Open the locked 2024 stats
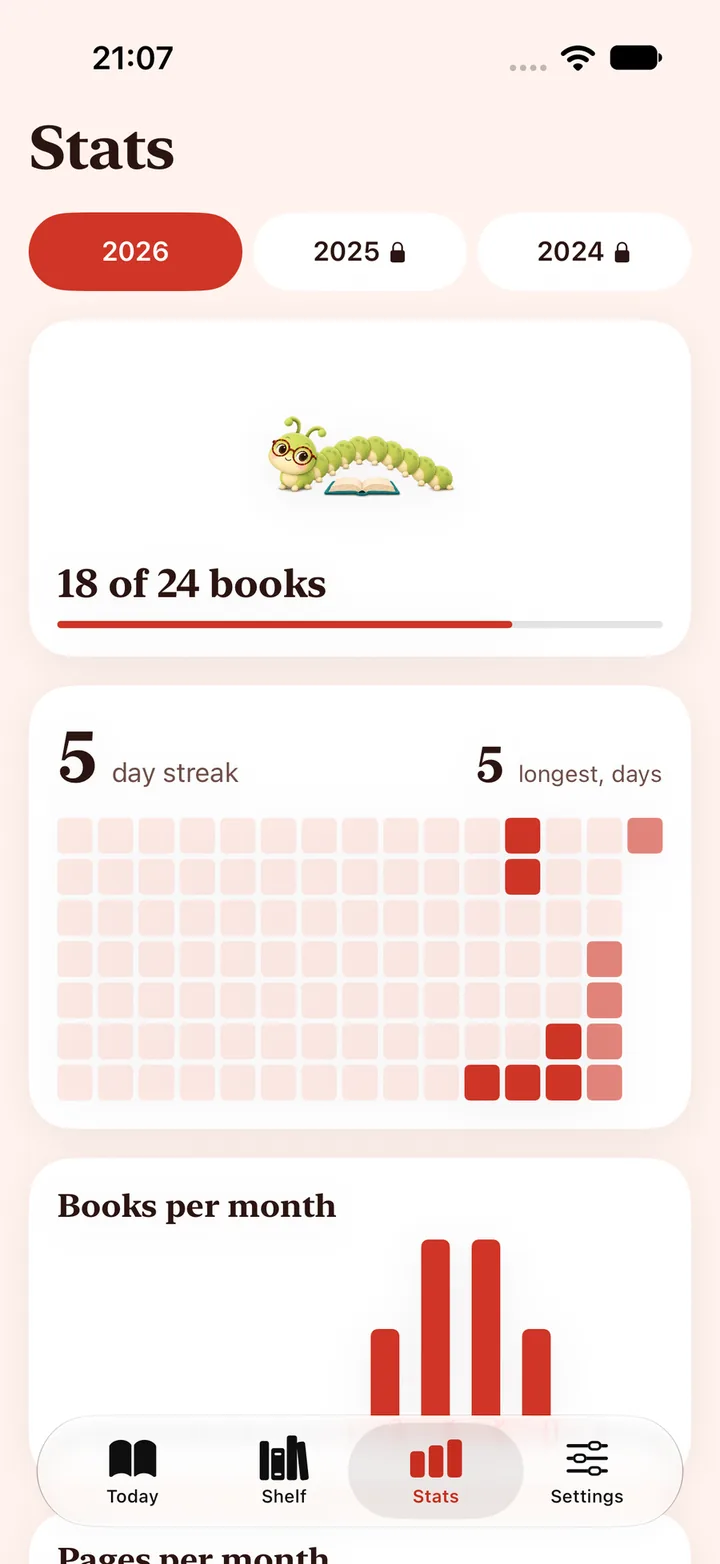This screenshot has width=720, height=1564. click(x=584, y=251)
